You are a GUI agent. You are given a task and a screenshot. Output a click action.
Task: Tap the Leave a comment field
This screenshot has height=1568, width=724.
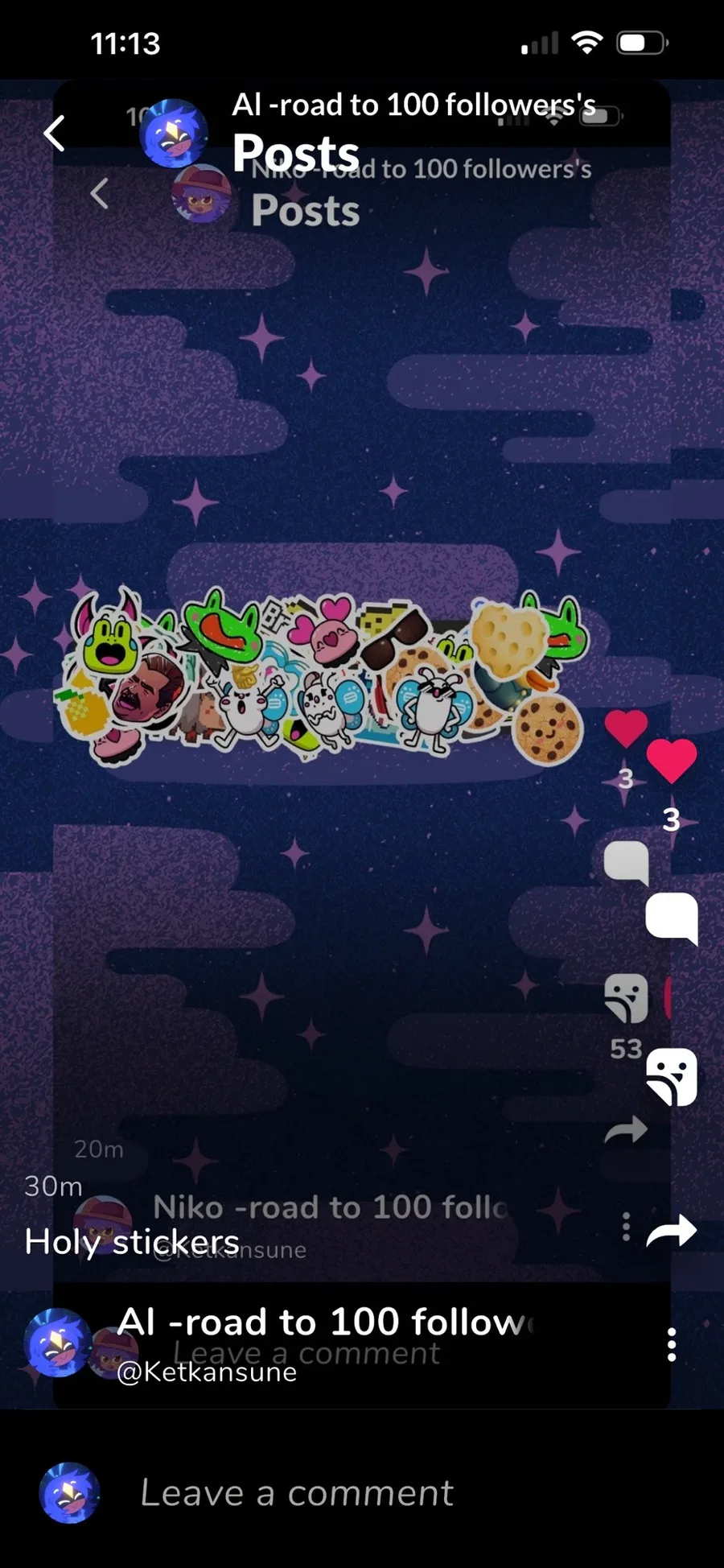tap(296, 1493)
